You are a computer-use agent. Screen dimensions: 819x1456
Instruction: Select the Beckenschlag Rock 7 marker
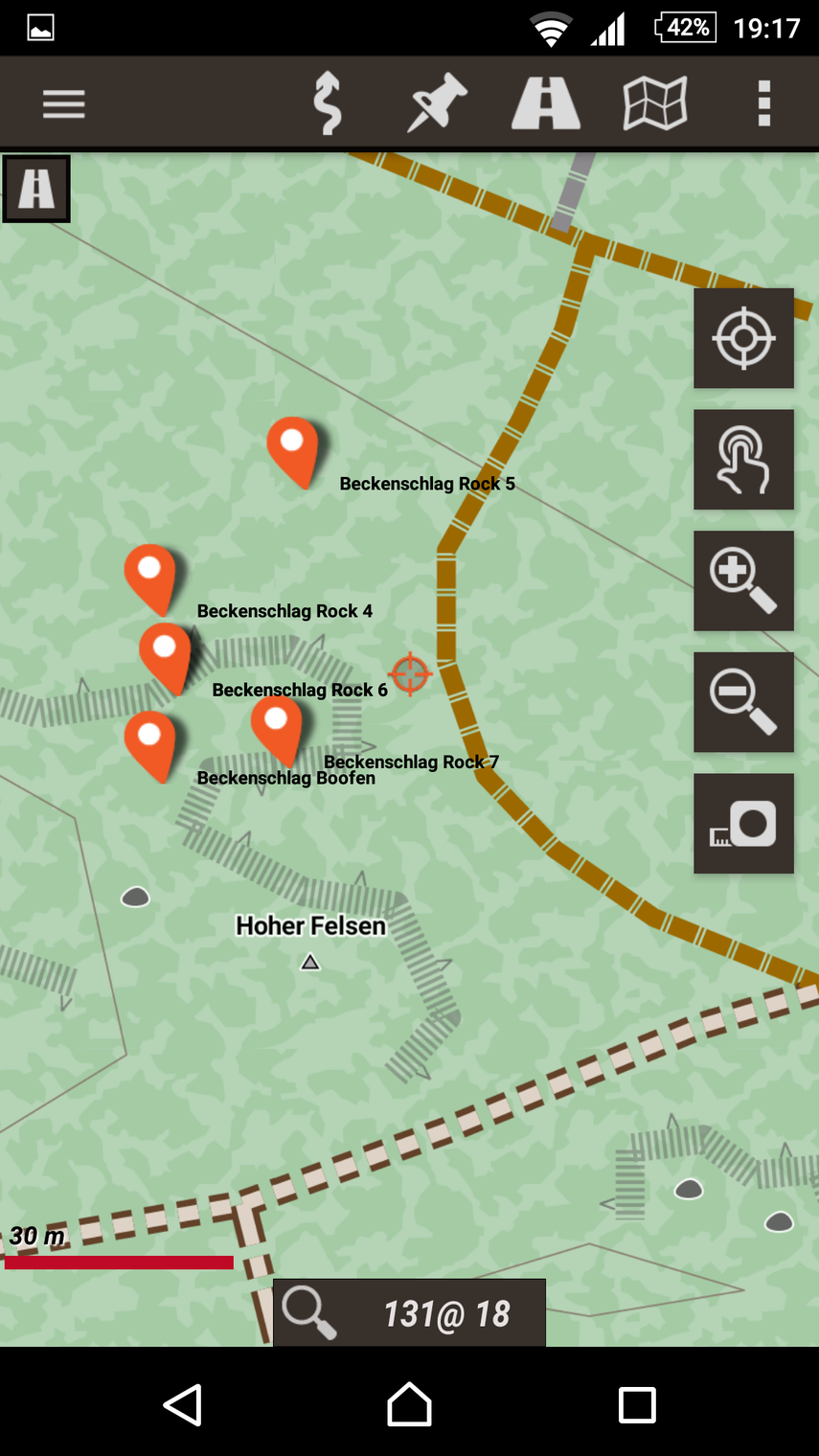click(x=276, y=726)
